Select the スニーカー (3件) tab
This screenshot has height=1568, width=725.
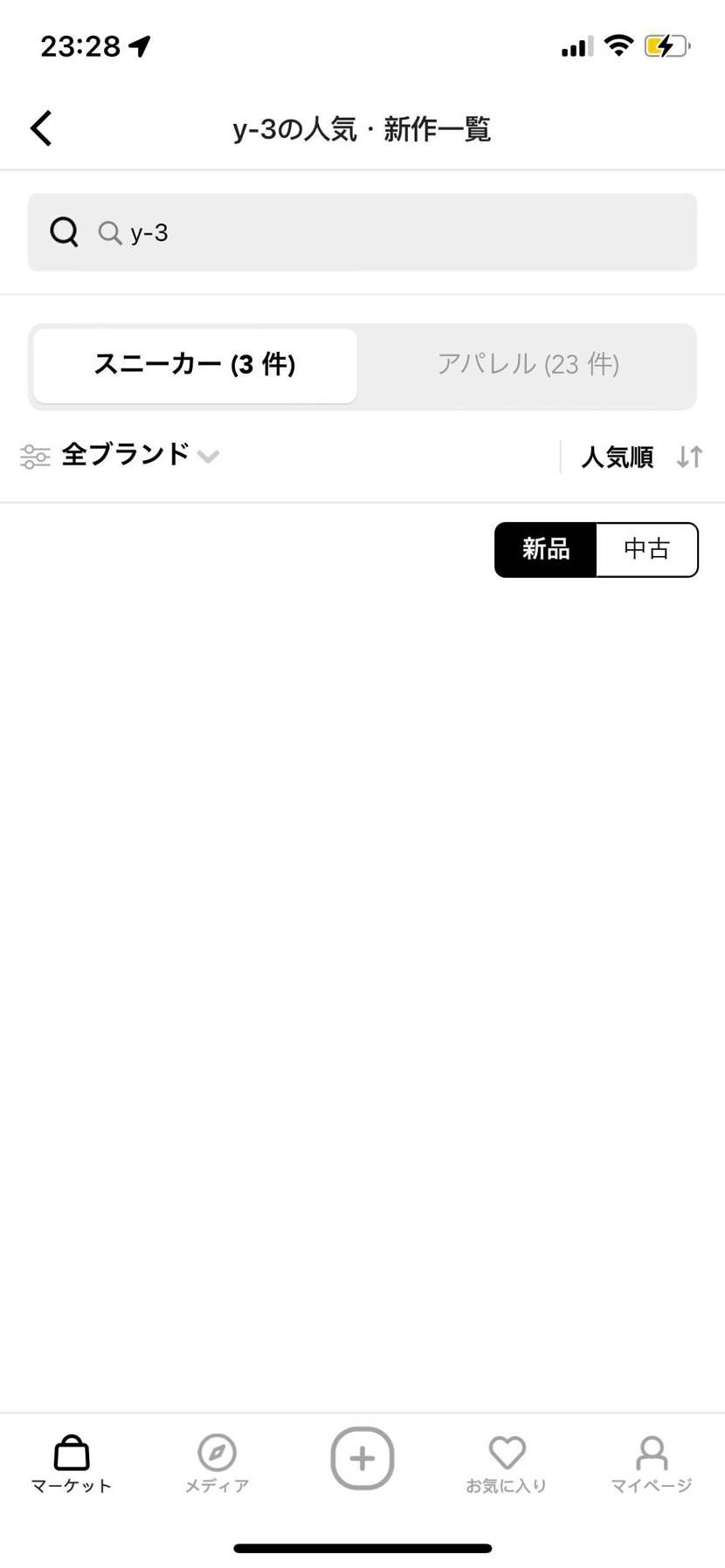point(194,365)
